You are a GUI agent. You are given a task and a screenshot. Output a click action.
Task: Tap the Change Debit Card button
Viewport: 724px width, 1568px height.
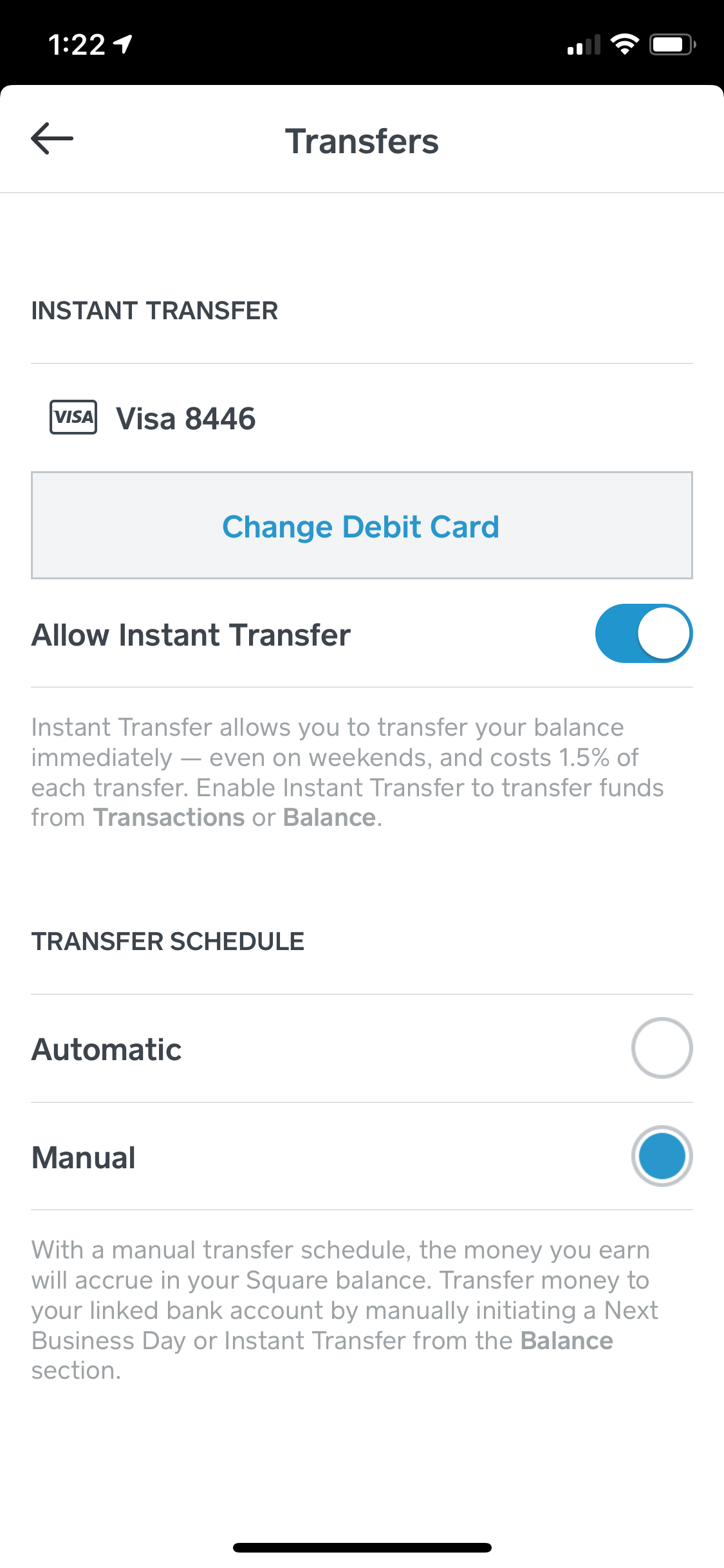coord(362,525)
